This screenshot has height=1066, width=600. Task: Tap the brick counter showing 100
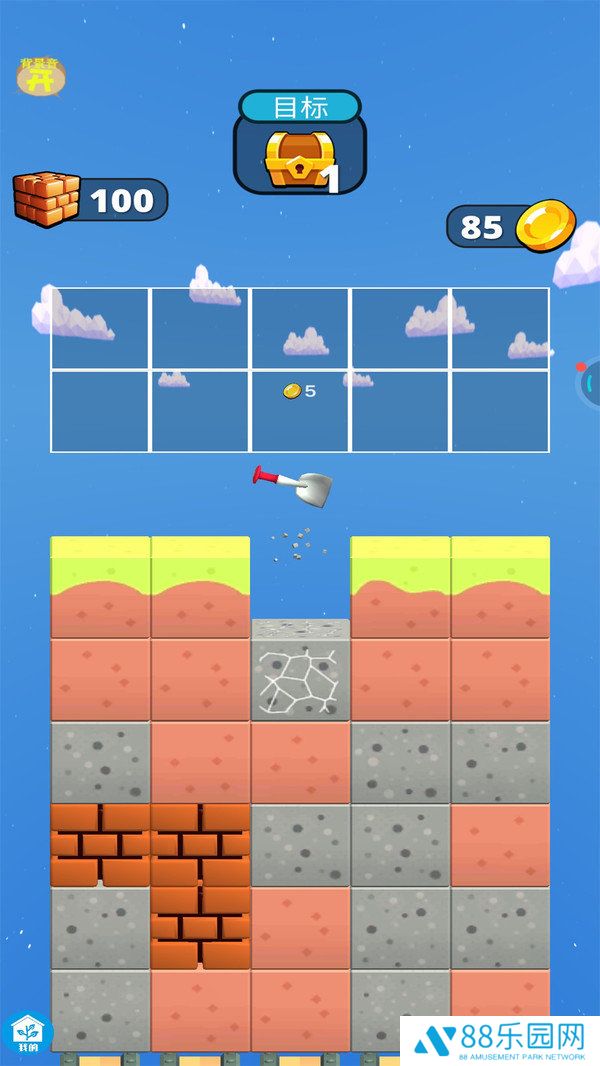91,200
